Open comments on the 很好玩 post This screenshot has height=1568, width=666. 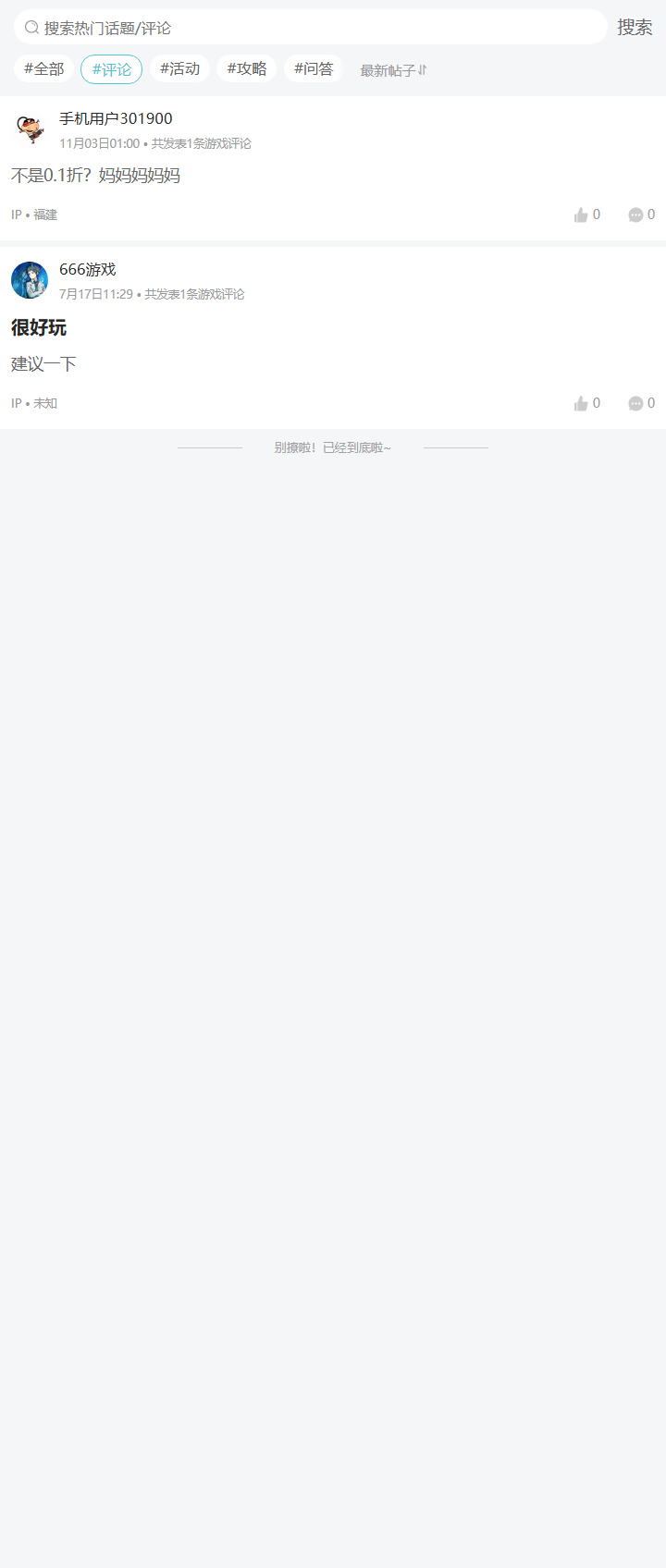pos(641,403)
